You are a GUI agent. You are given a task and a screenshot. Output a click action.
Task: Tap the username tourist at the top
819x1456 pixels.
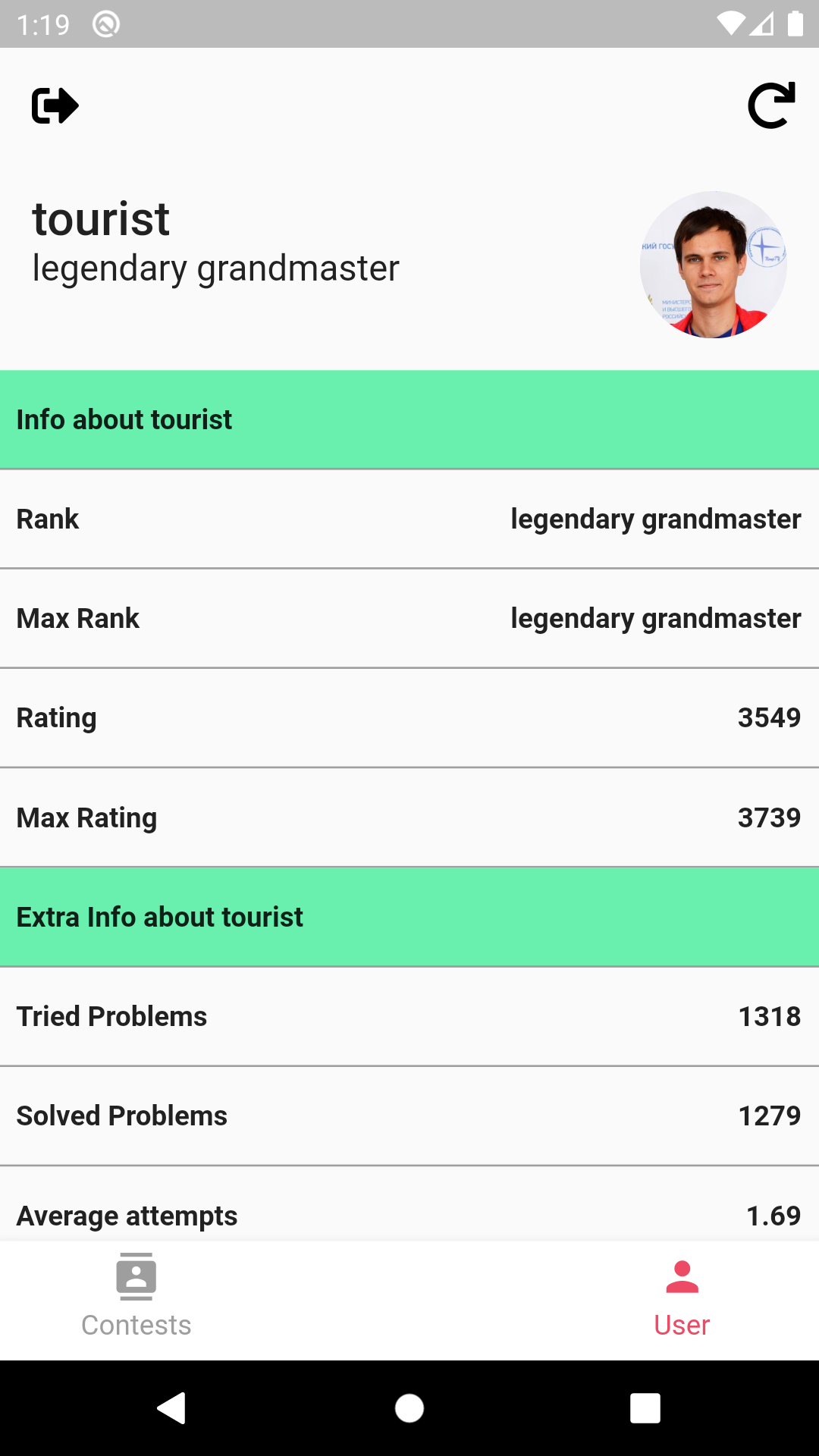tap(100, 218)
